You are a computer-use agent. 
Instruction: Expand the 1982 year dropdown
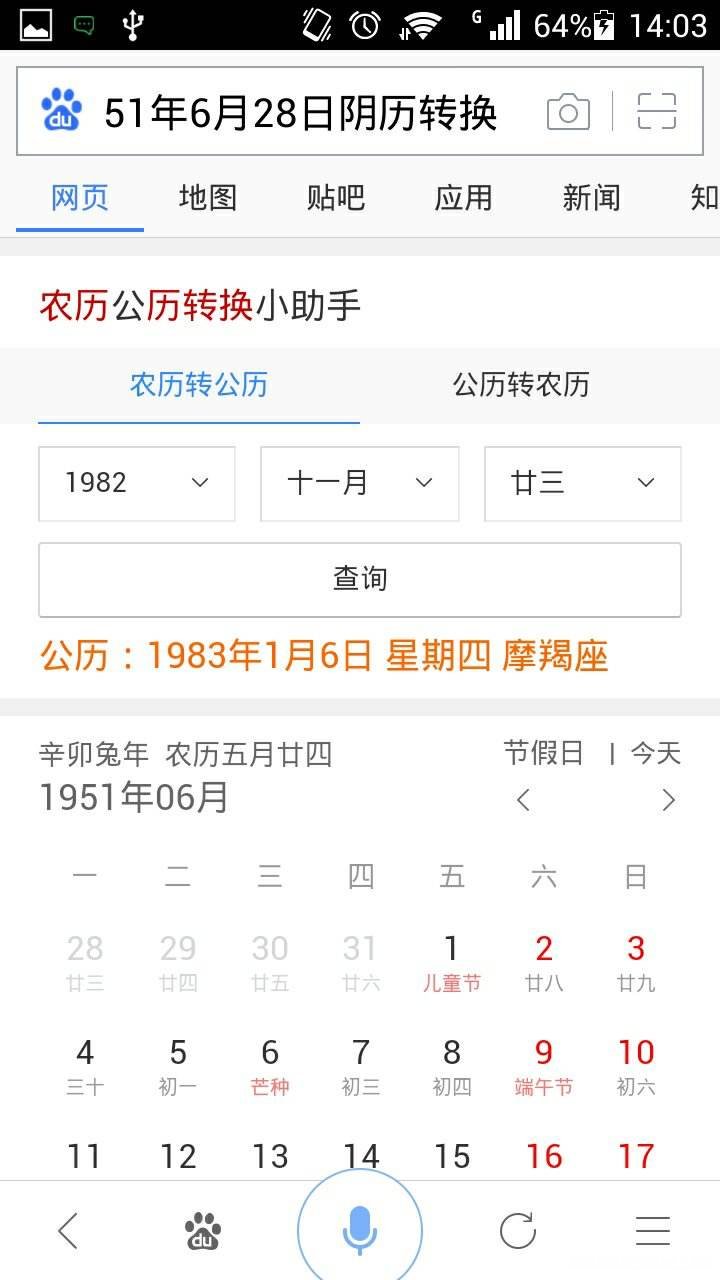(x=137, y=484)
